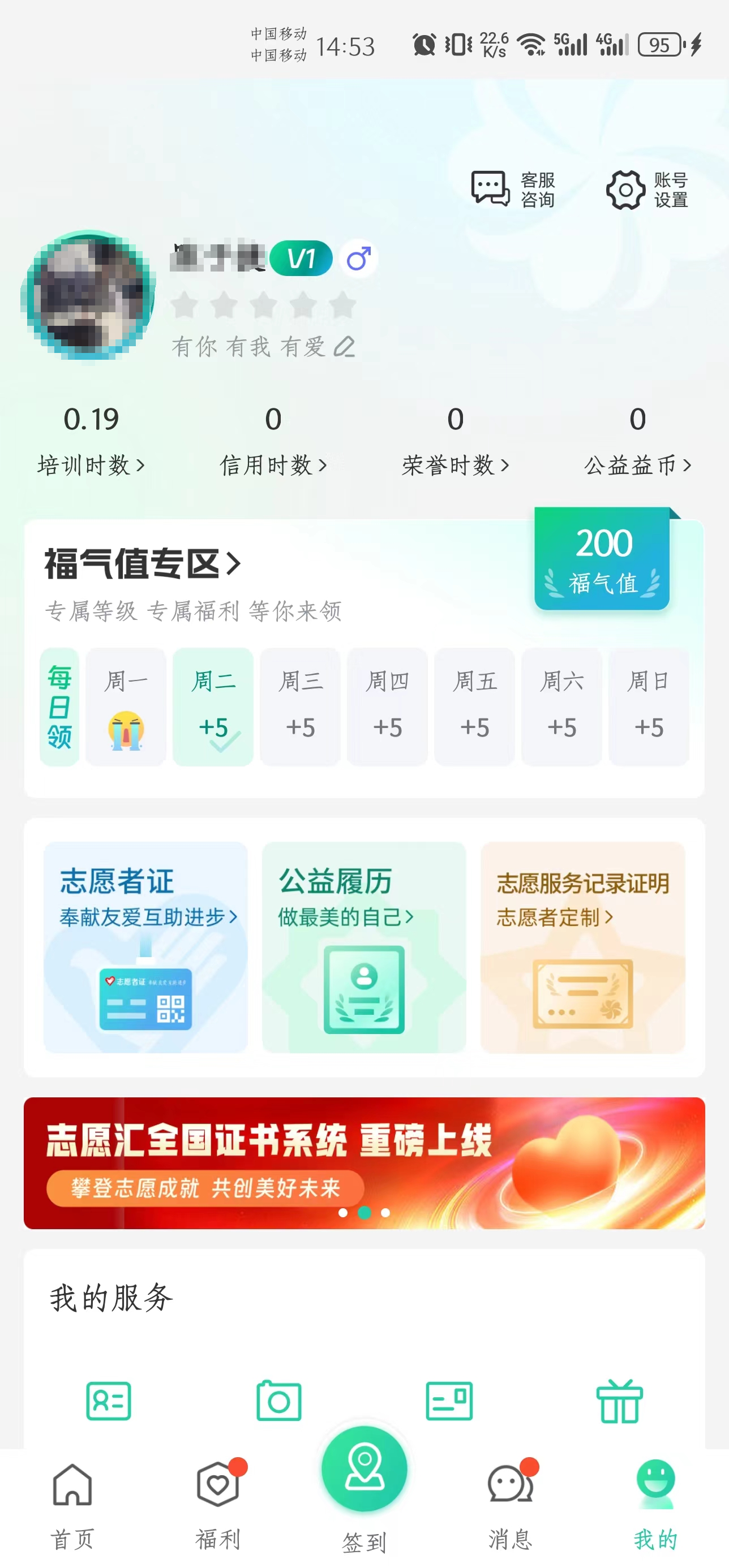Viewport: 729px width, 1568px height.
Task: Edit the signature 有你 有我 有爱
Action: (345, 347)
